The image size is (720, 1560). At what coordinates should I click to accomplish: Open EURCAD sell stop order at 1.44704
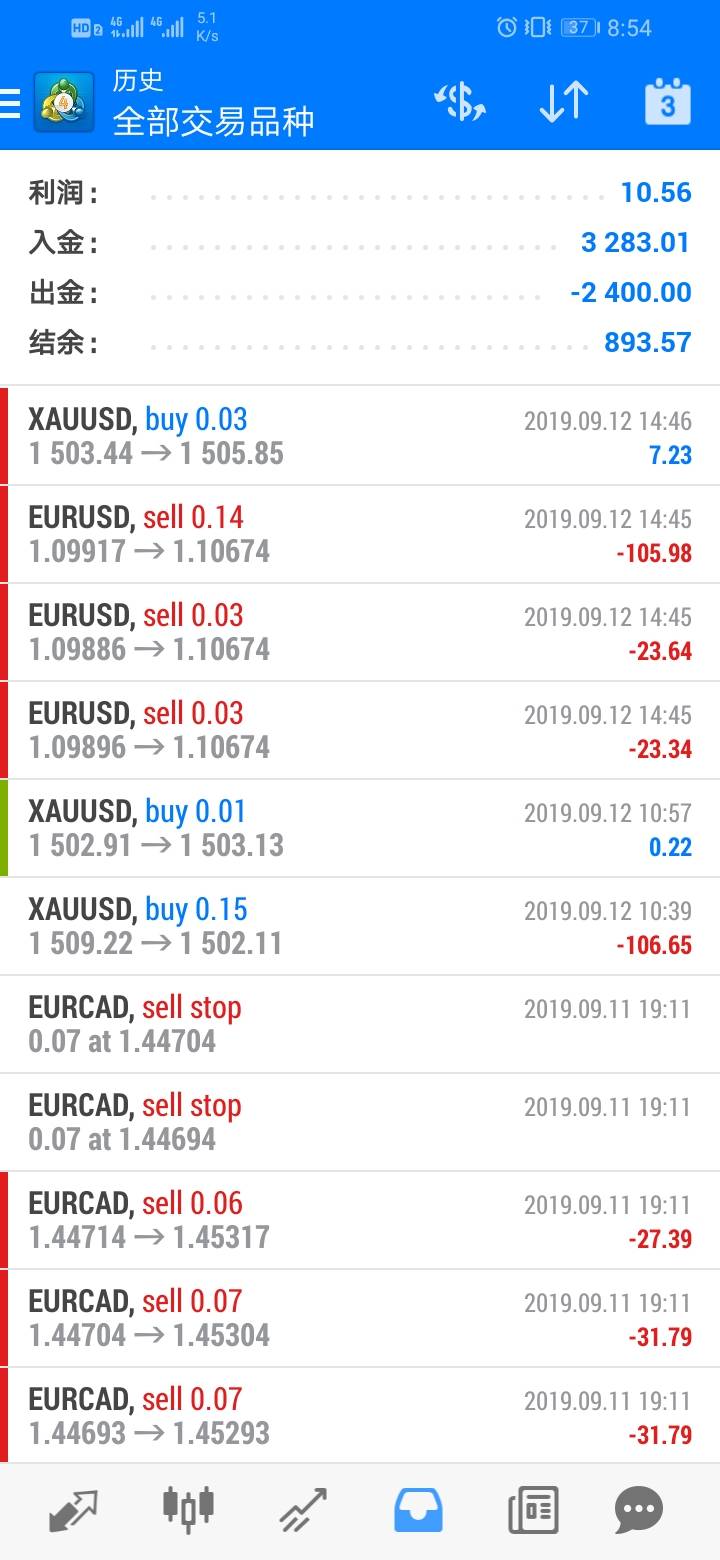[x=360, y=1024]
